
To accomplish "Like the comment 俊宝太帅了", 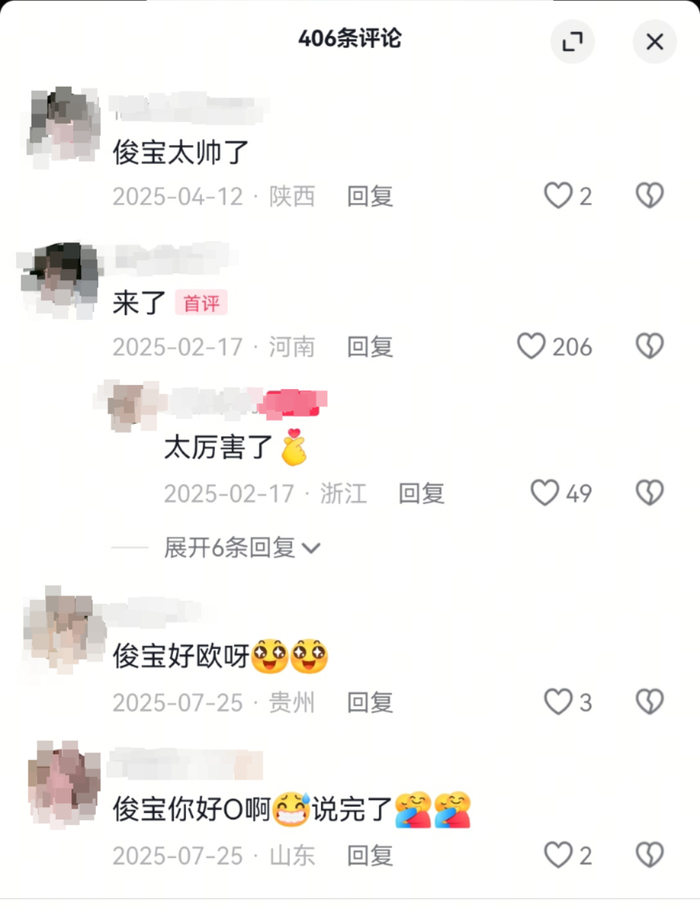I will pyautogui.click(x=558, y=196).
